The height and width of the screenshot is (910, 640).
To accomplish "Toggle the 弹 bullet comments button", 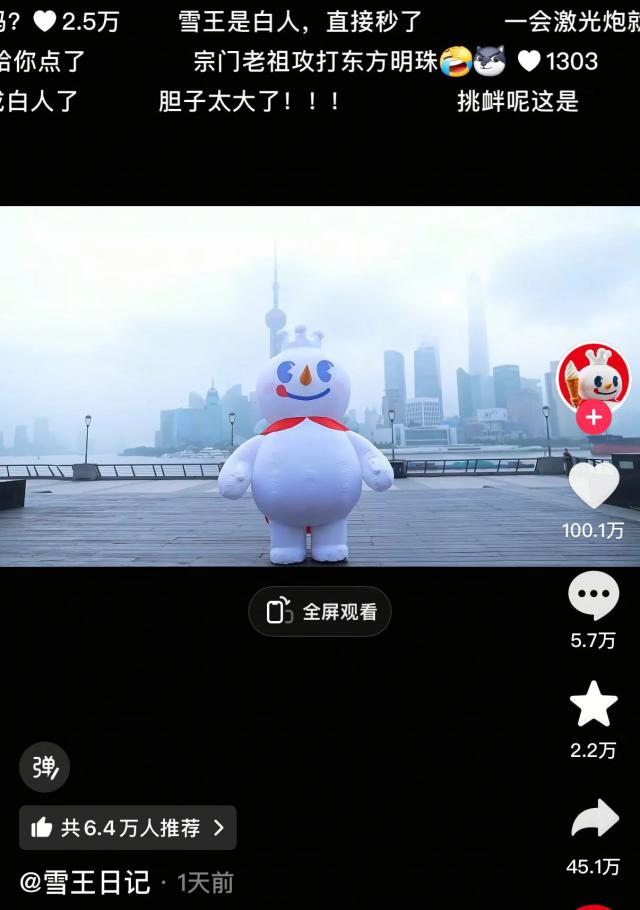I will [44, 767].
